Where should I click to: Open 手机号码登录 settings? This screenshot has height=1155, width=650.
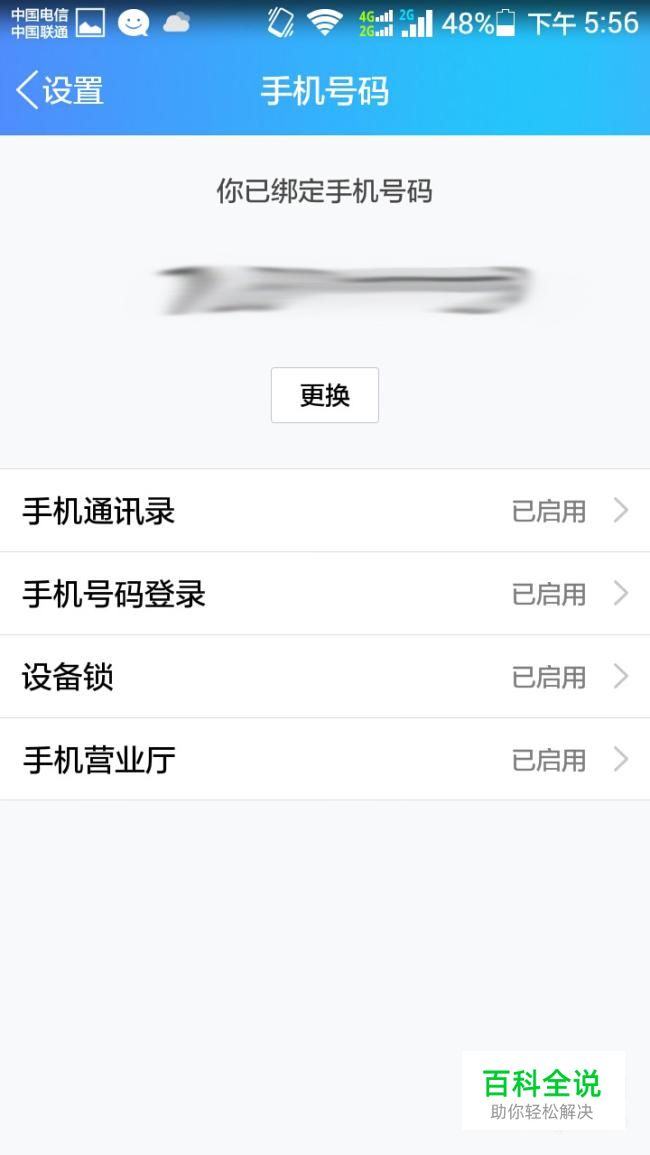point(325,594)
